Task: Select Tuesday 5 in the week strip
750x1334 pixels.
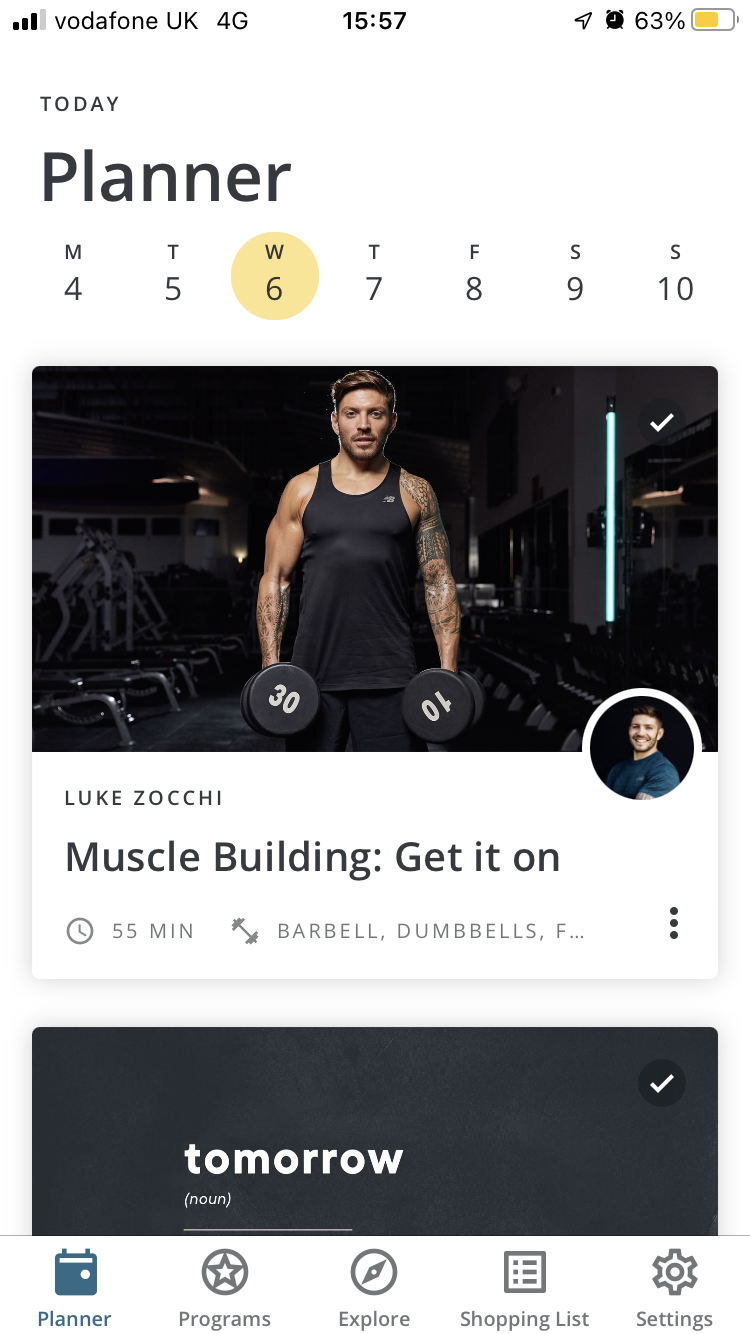Action: [173, 275]
